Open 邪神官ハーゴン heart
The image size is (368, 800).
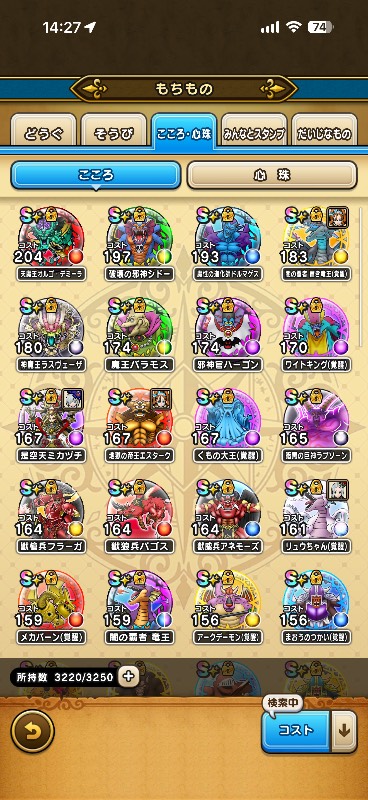point(228,334)
